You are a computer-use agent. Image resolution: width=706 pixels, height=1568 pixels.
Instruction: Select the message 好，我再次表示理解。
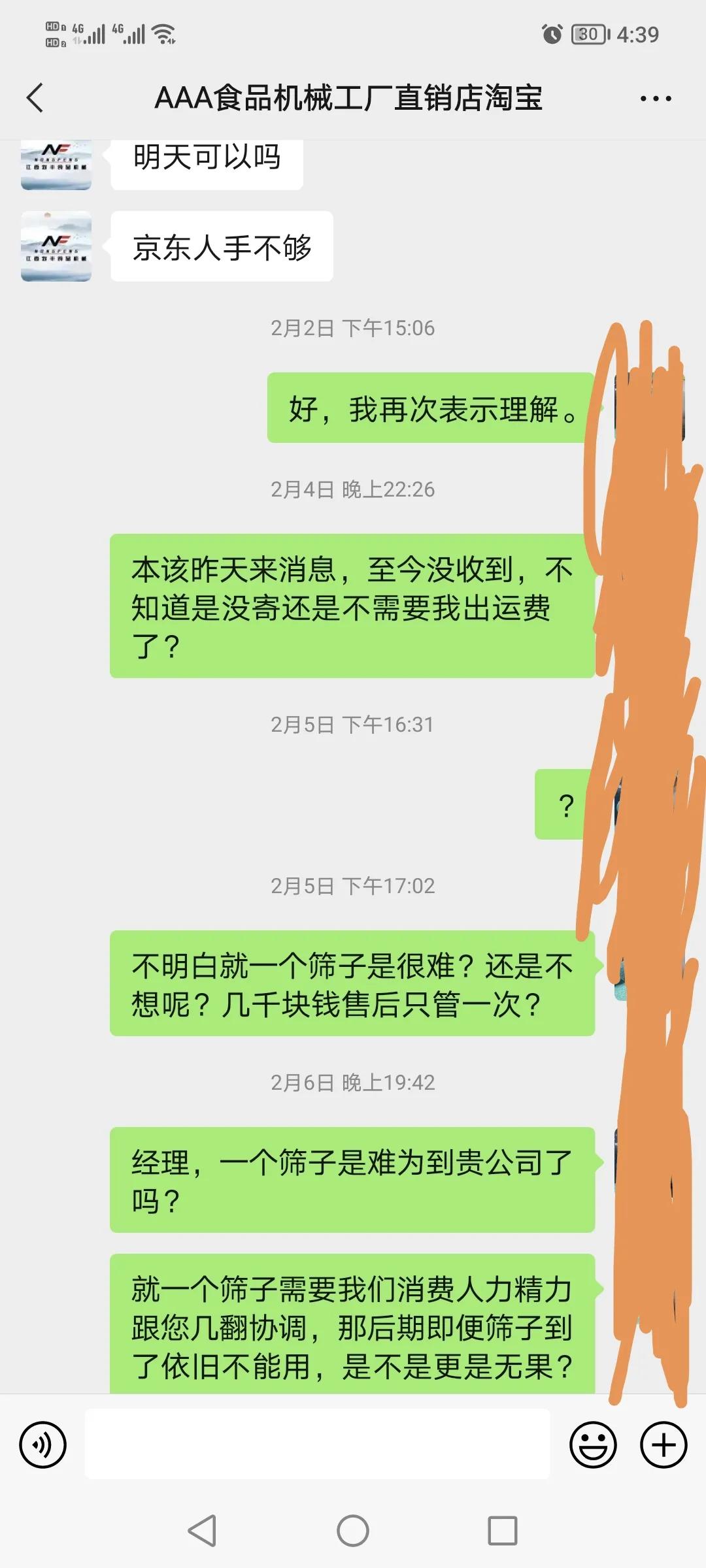pos(428,408)
